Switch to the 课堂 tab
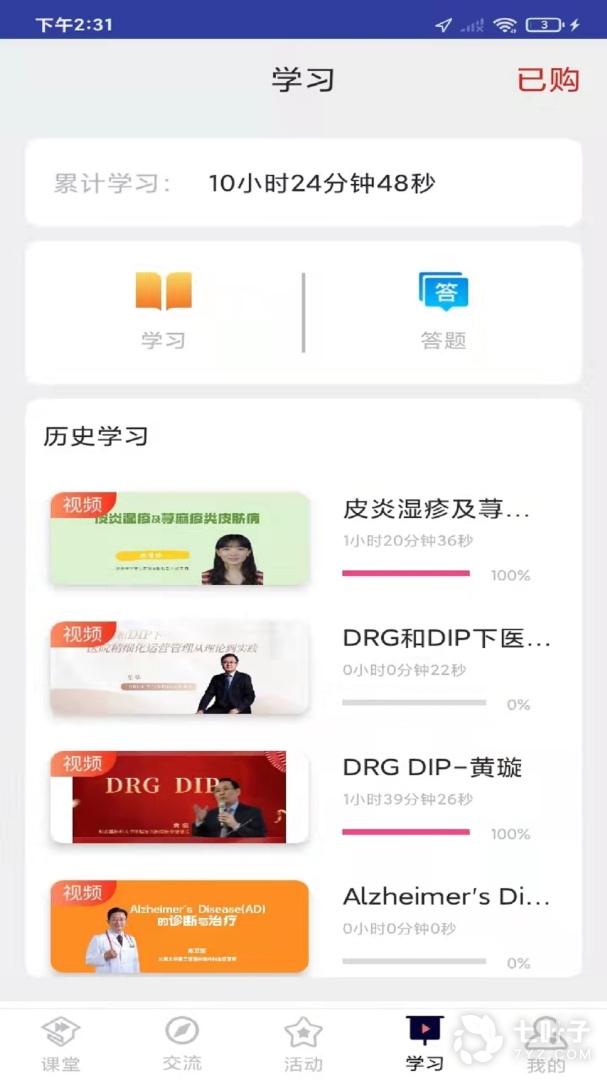This screenshot has width=607, height=1080. (x=60, y=1044)
